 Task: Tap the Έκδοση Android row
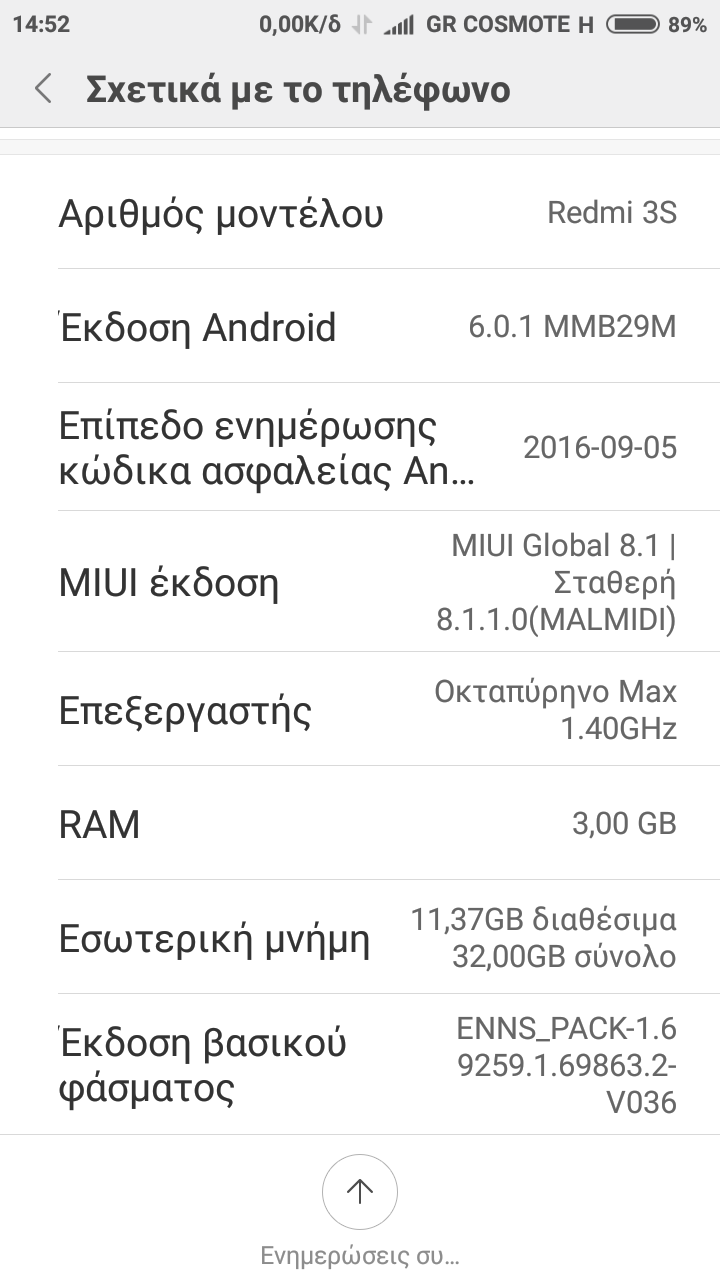coord(360,326)
